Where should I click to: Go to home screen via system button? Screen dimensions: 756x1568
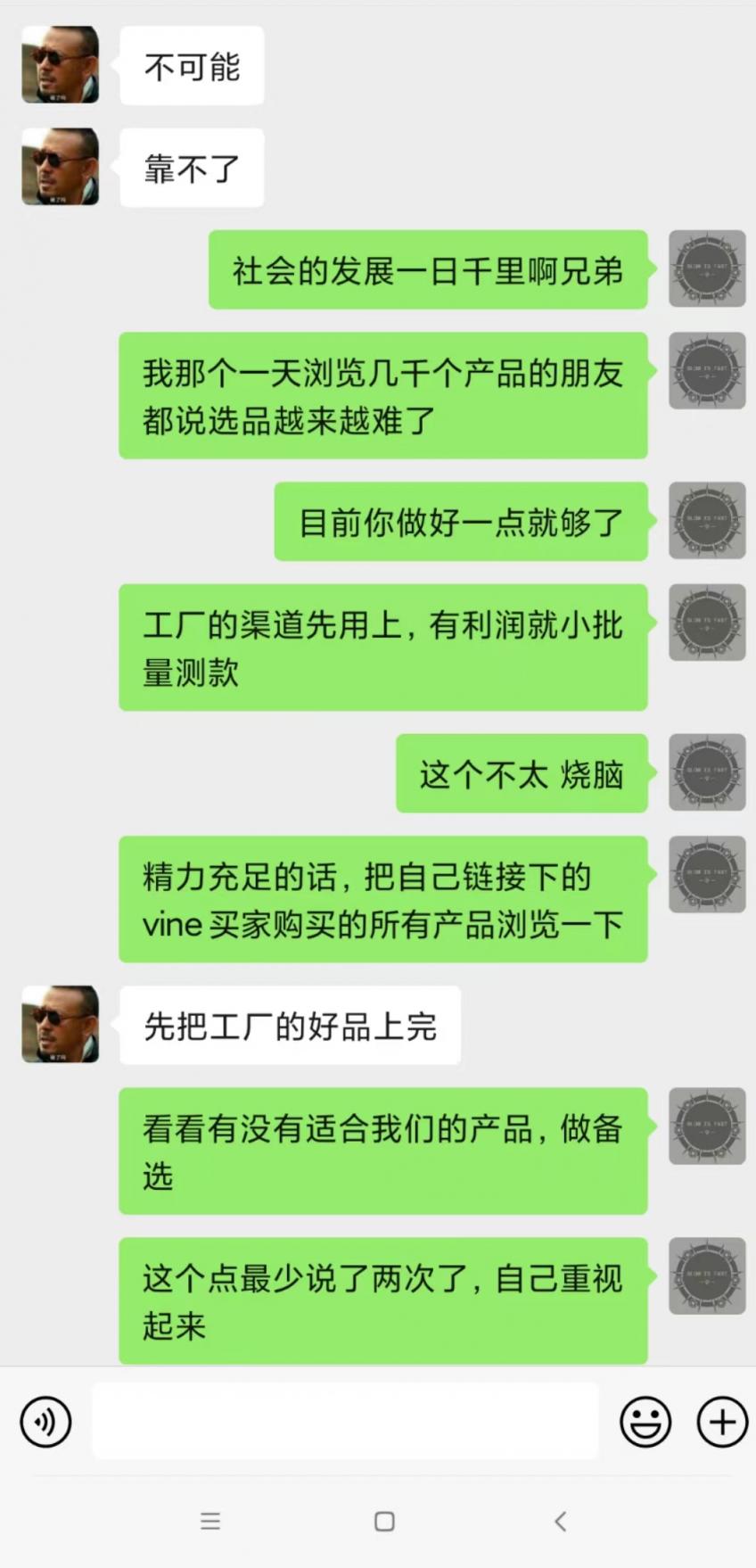click(384, 1522)
